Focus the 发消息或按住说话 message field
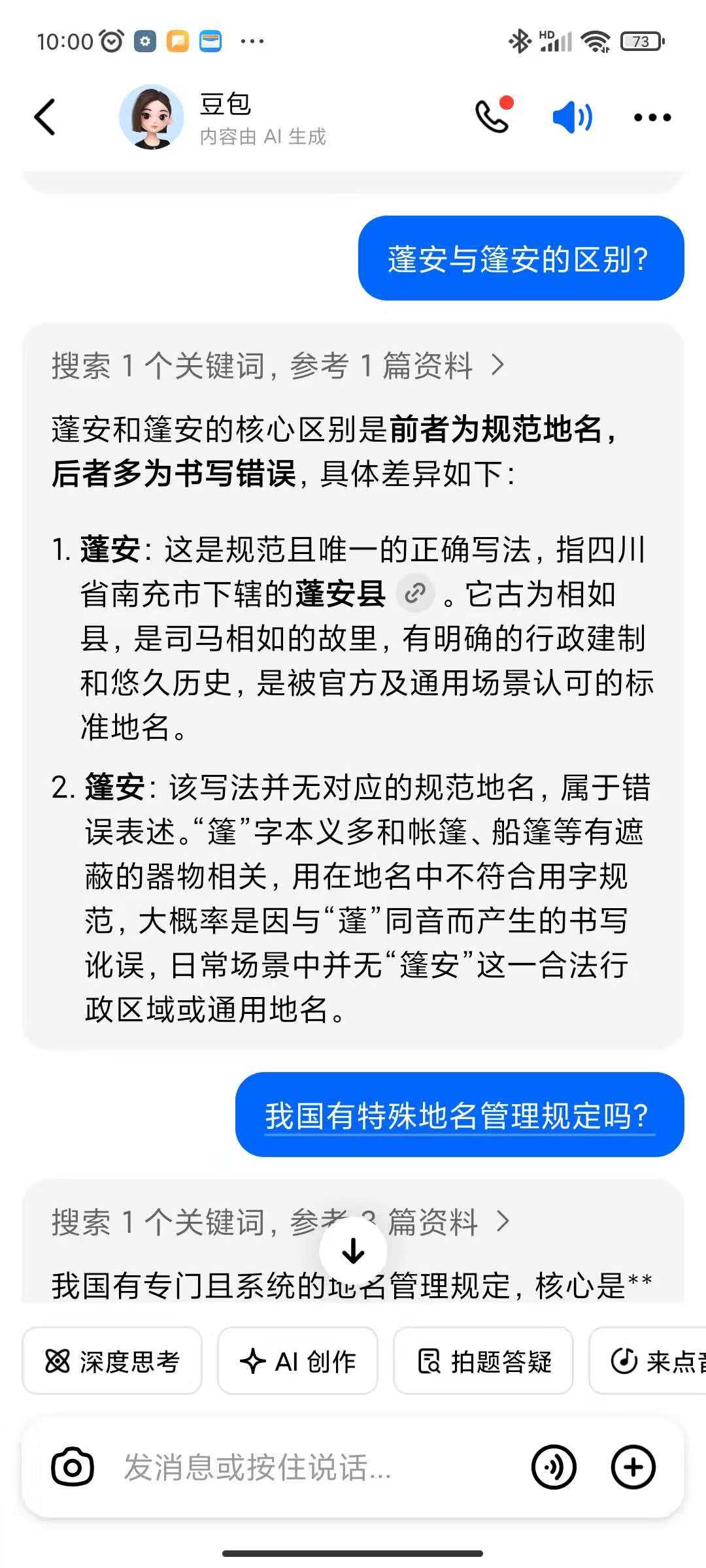Image resolution: width=706 pixels, height=1568 pixels. pos(314,1467)
